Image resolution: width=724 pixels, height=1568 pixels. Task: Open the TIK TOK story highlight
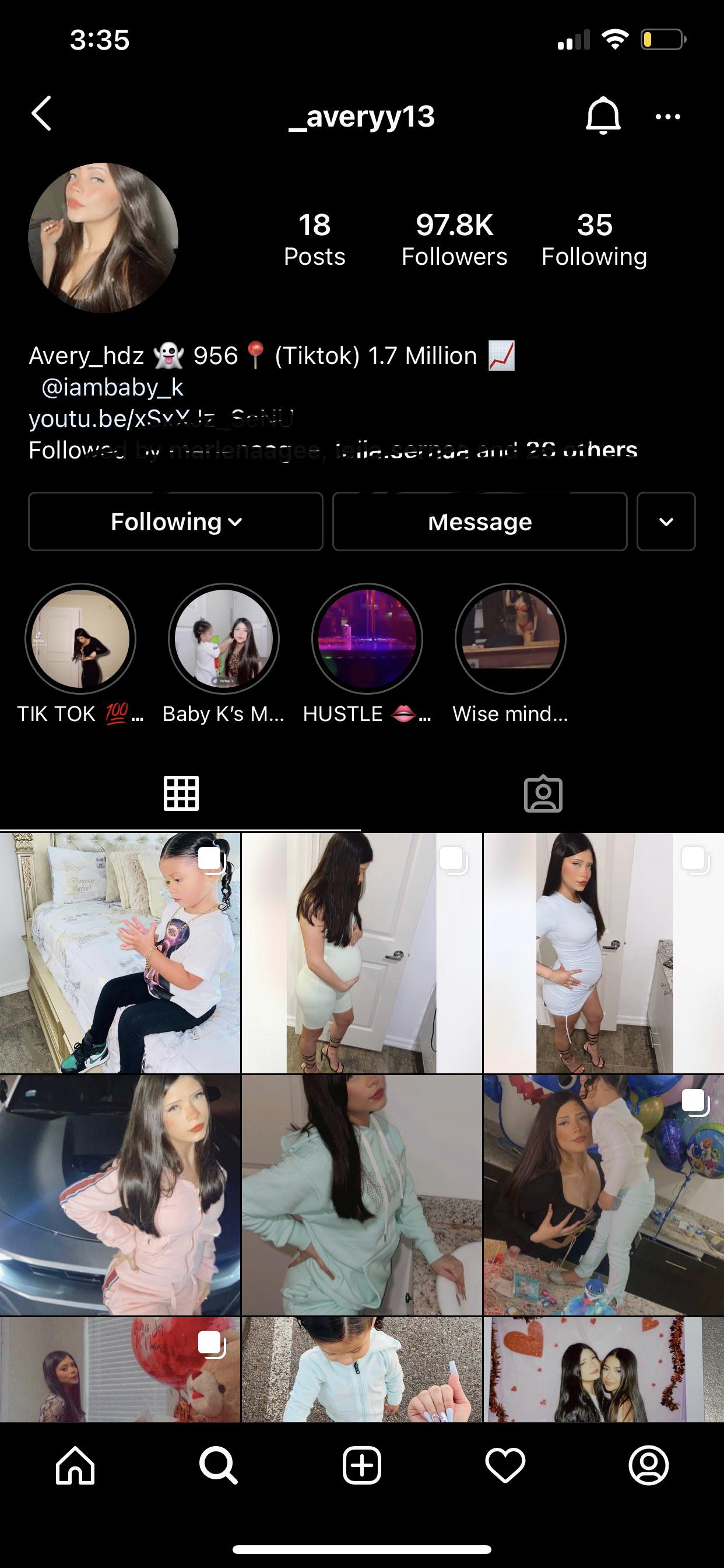point(80,639)
